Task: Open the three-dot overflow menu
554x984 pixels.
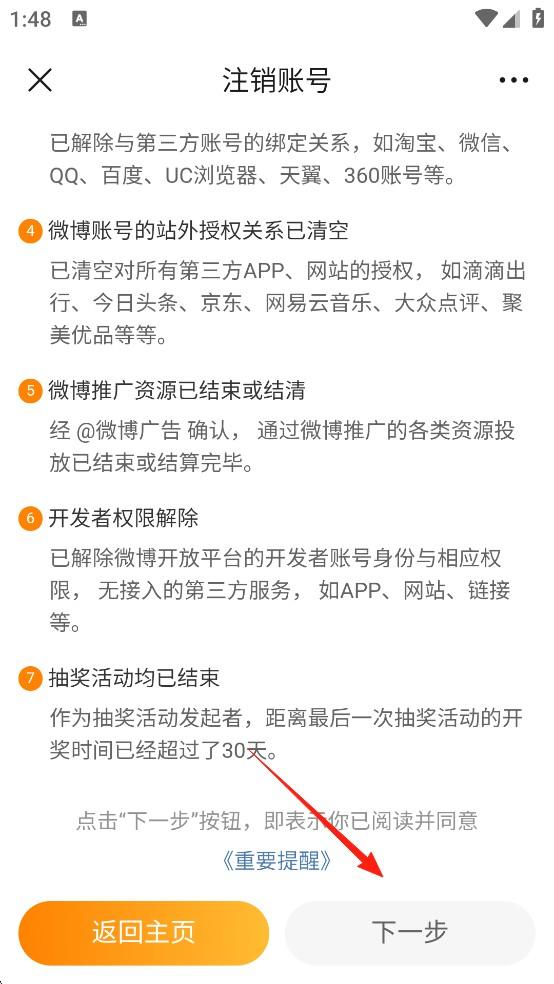Action: pyautogui.click(x=513, y=80)
